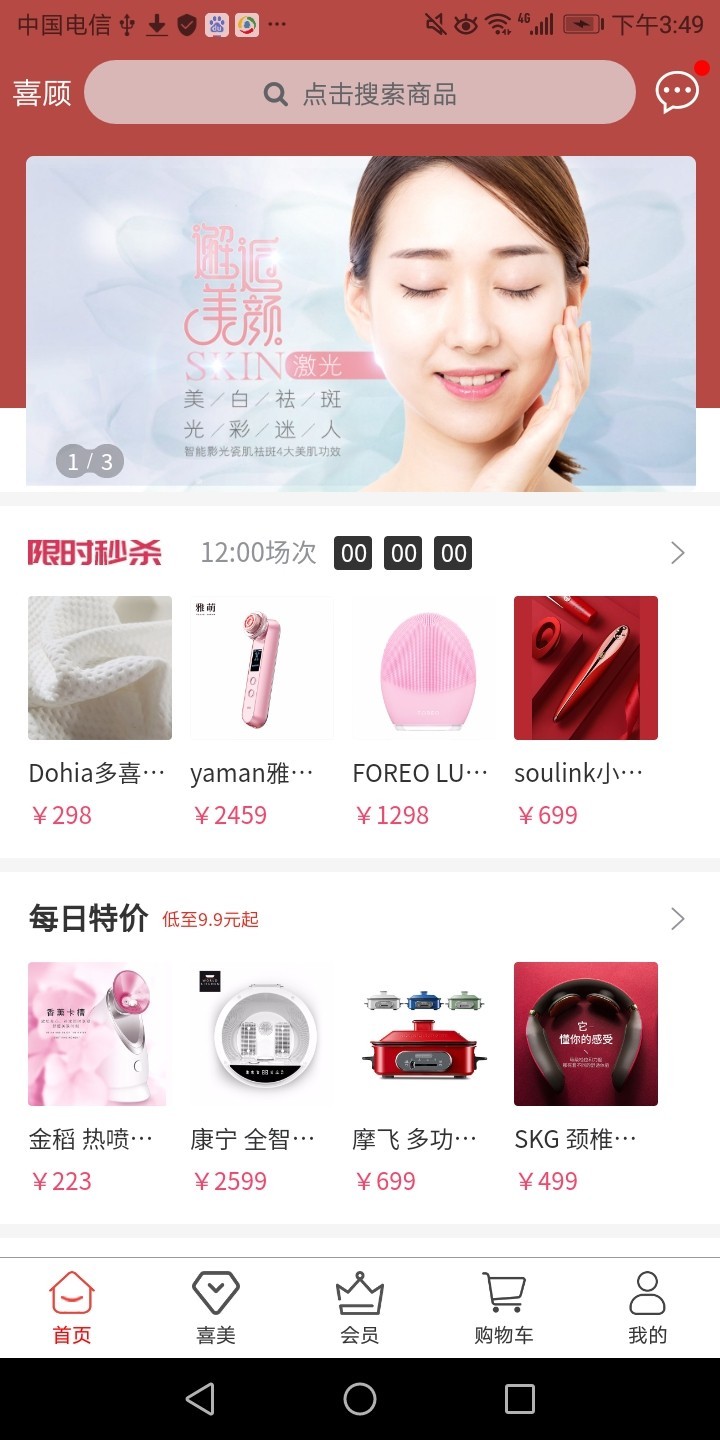720x1440 pixels.
Task: View the 康宁 全智 product card
Action: click(261, 1034)
